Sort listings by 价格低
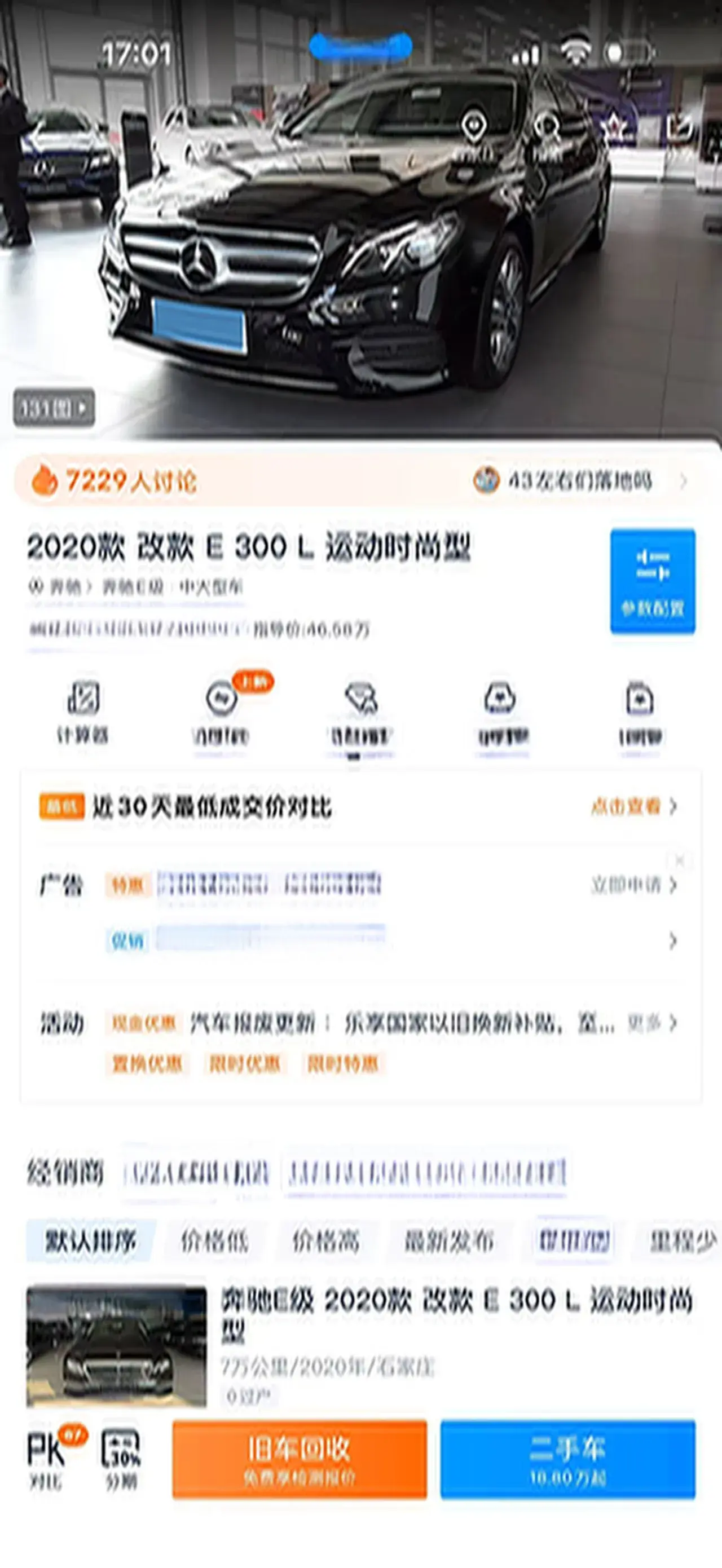Viewport: 722px width, 1568px height. pyautogui.click(x=214, y=1240)
